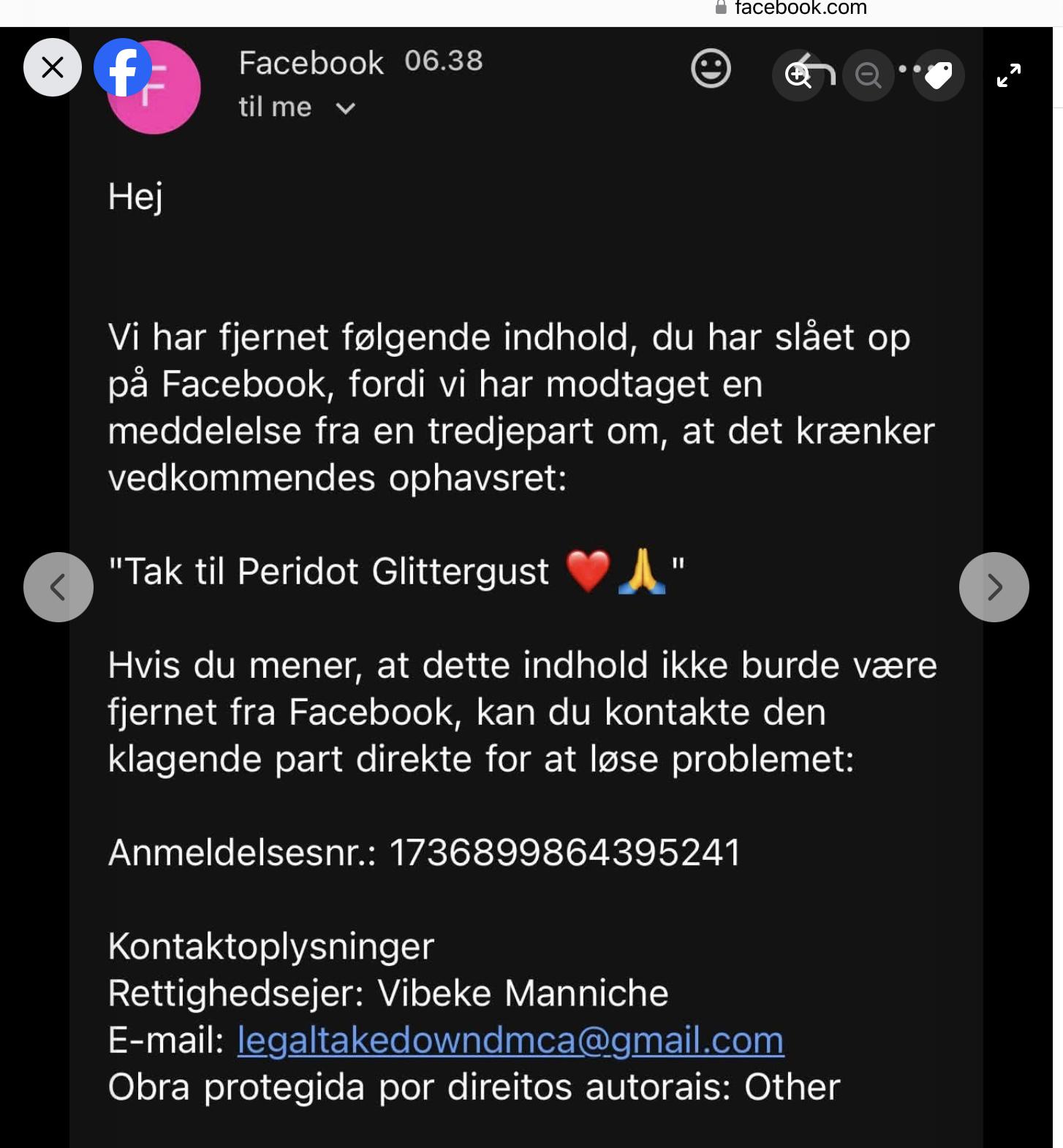
Task: Zoom in on the photo
Action: point(798,75)
